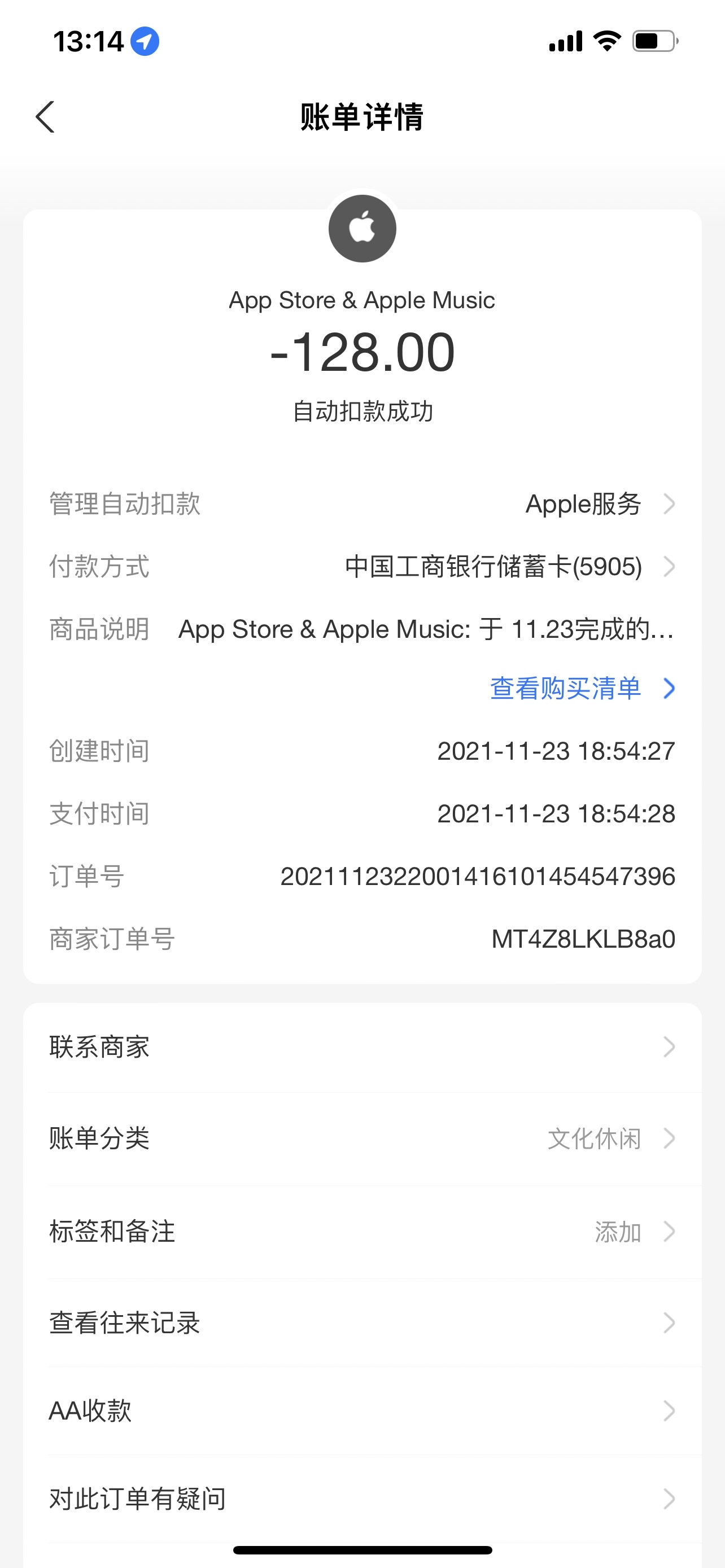Start AA收款 for this bill

(x=362, y=1411)
